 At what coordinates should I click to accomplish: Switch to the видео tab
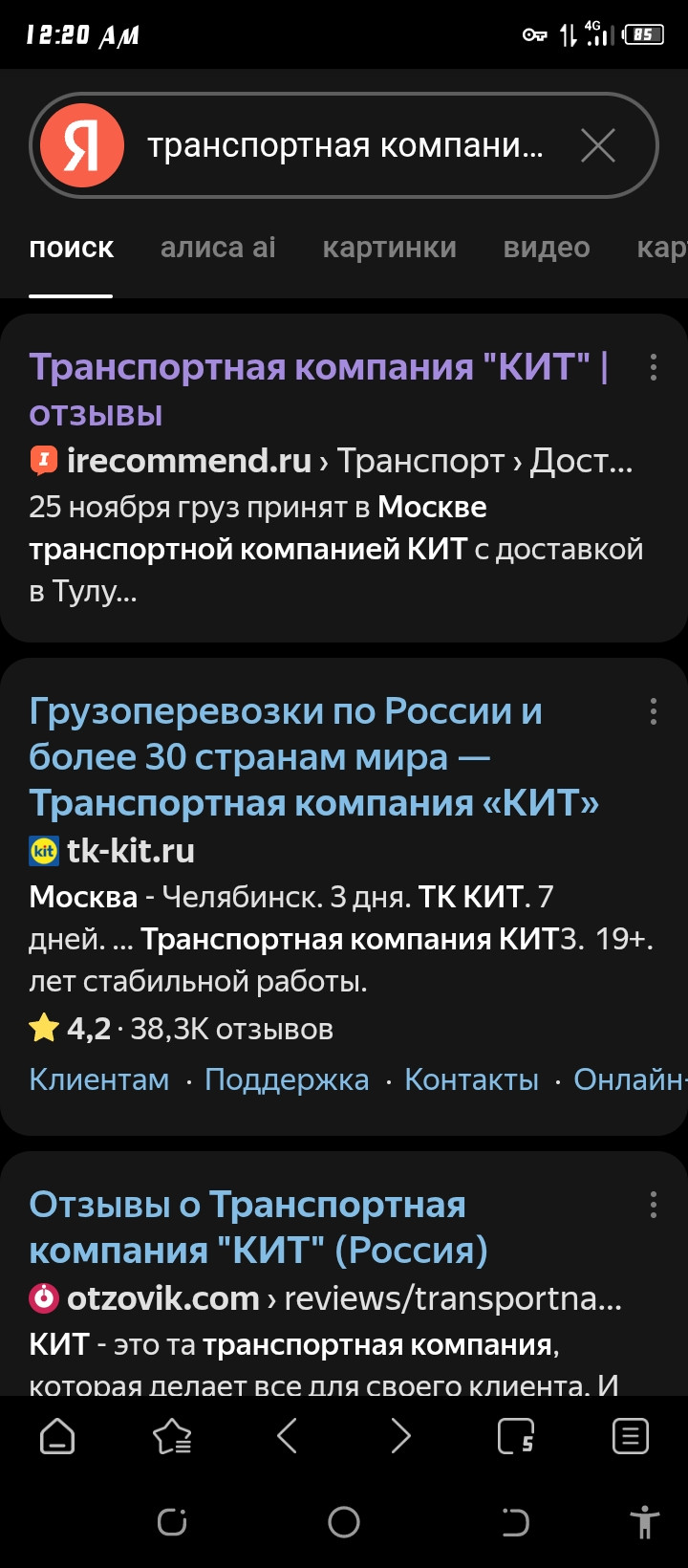(547, 248)
